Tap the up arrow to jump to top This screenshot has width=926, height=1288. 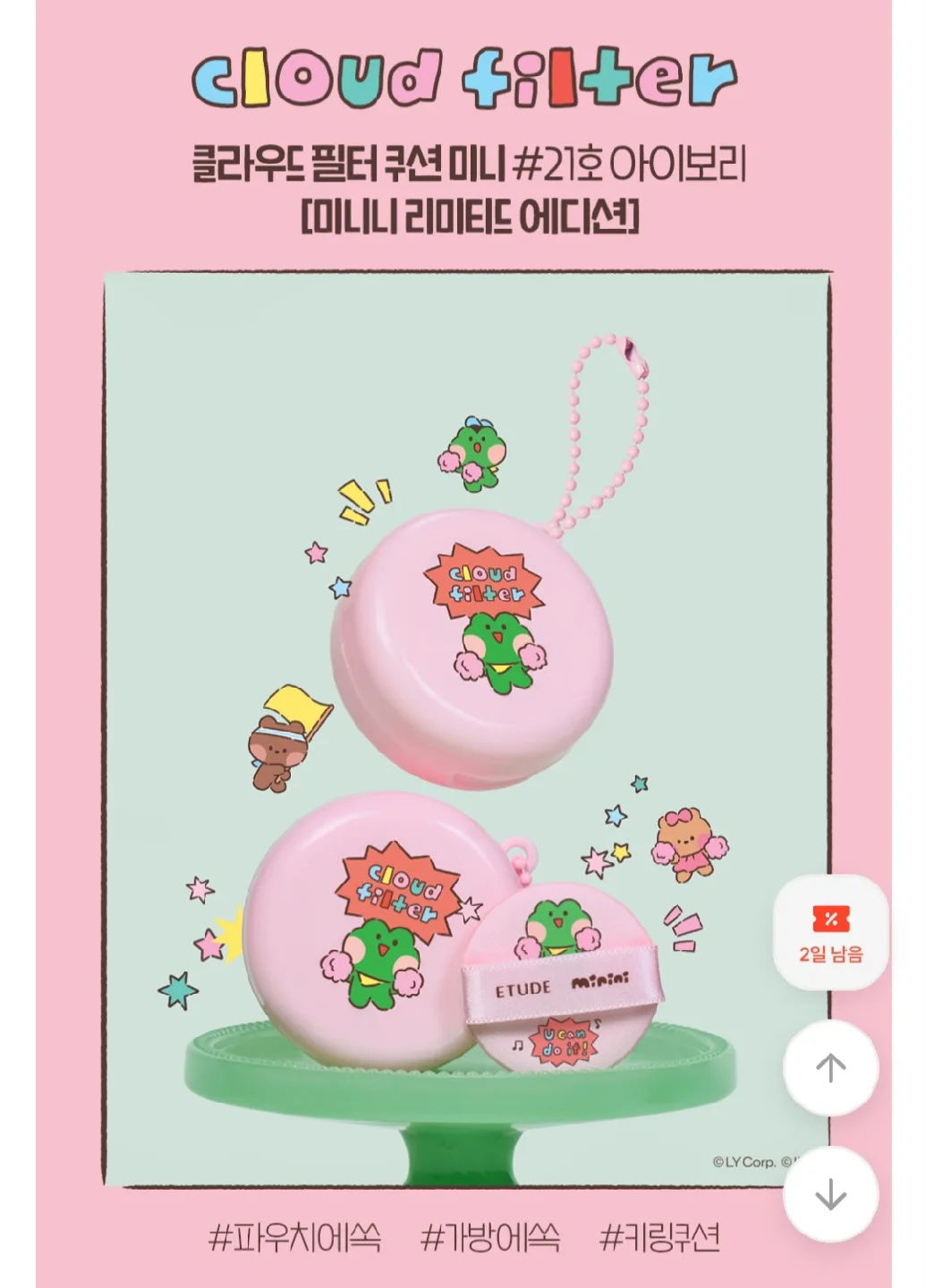point(830,1067)
